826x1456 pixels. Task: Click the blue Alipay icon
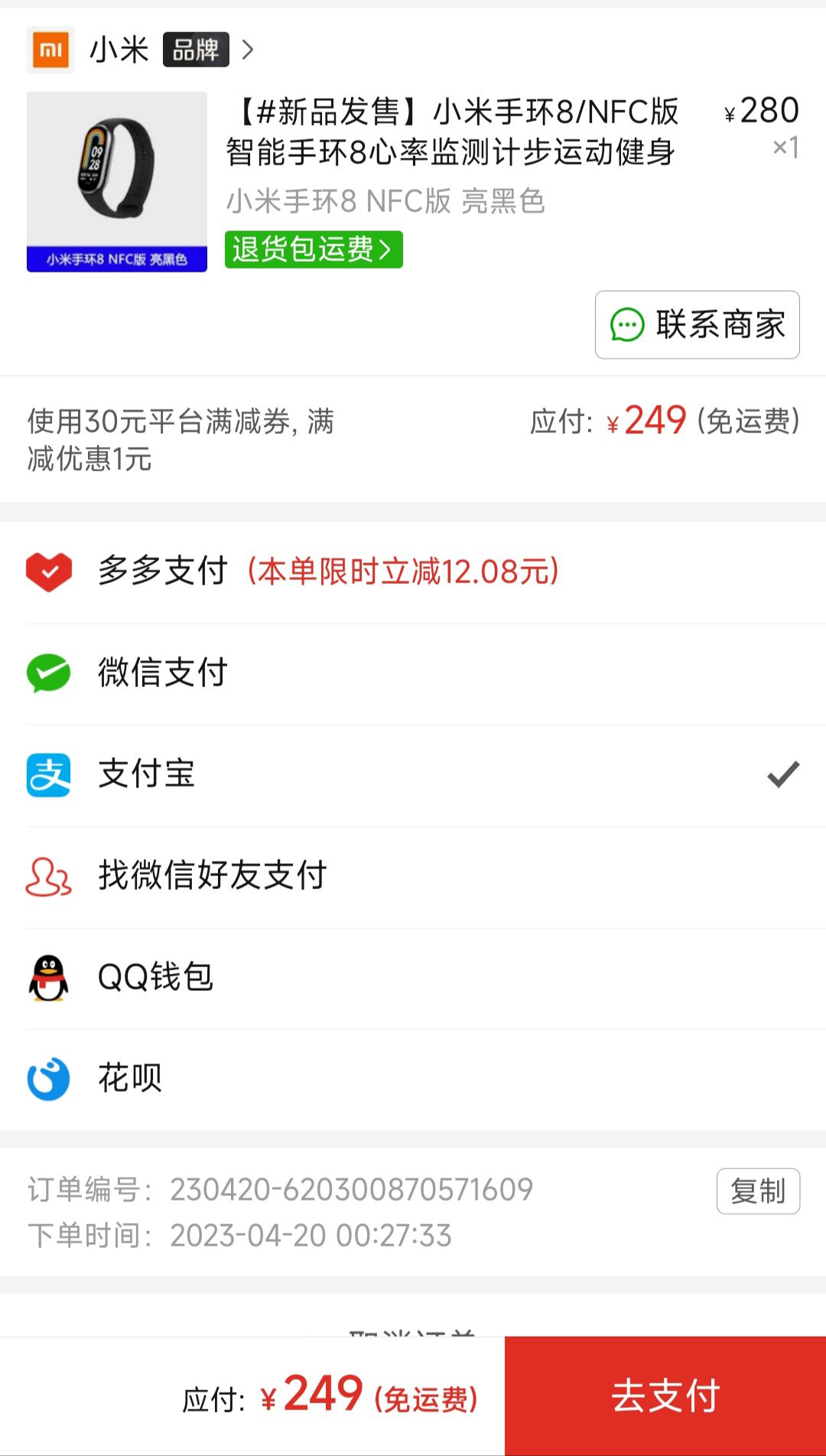click(47, 775)
